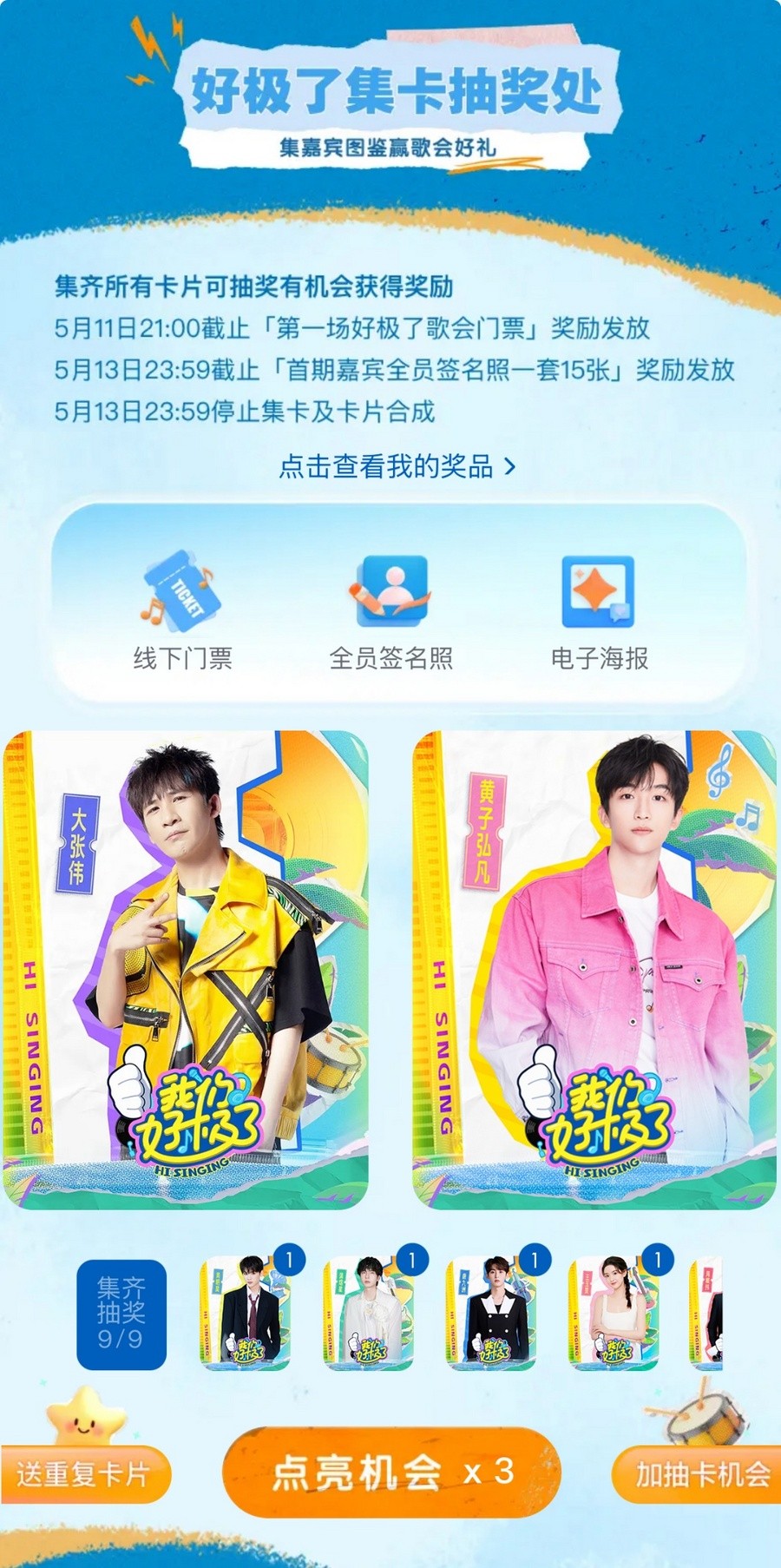
Task: Tap the 集齐抽奖 9/9 button
Action: tap(121, 1314)
